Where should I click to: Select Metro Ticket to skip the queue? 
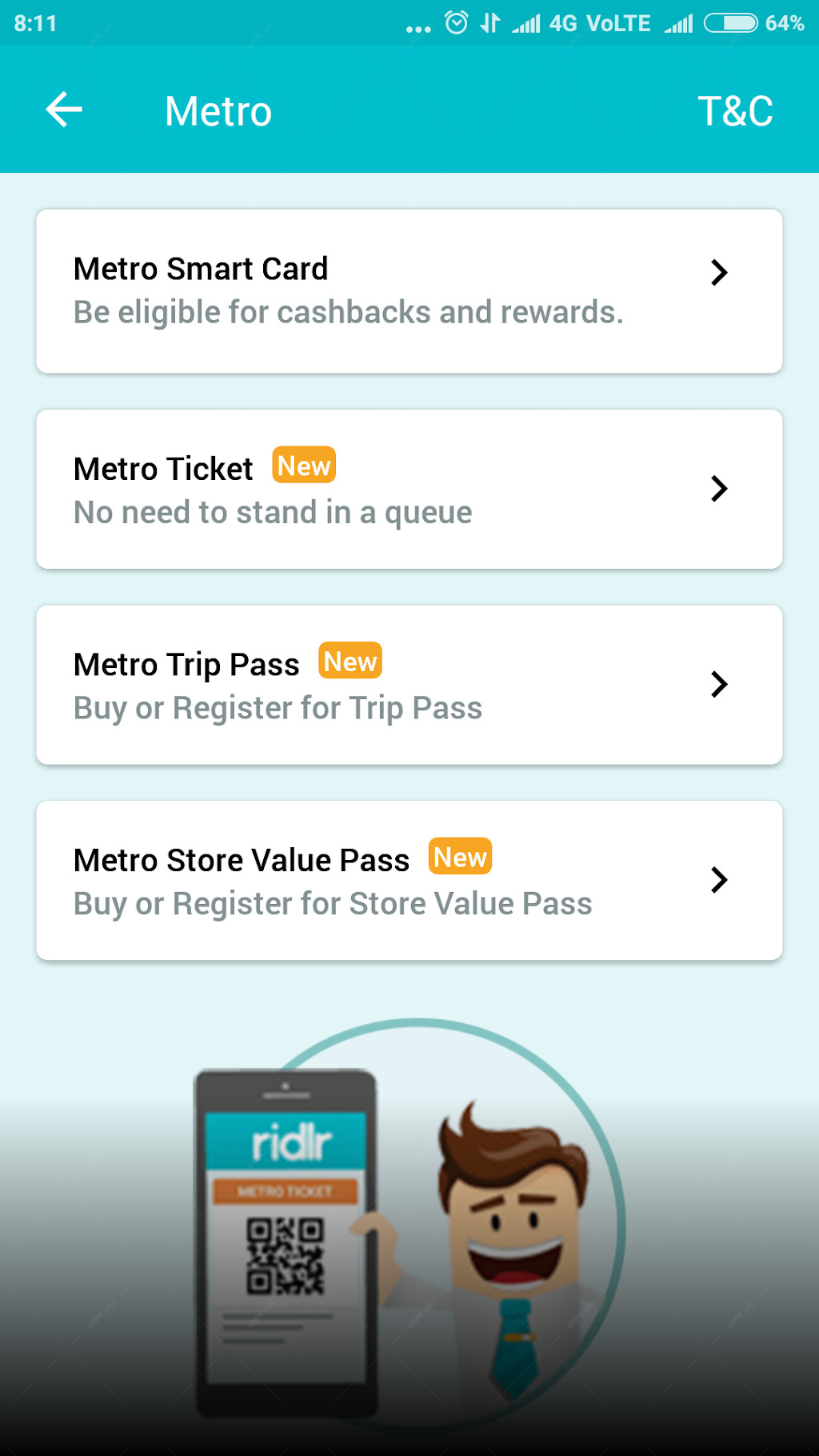tap(409, 489)
